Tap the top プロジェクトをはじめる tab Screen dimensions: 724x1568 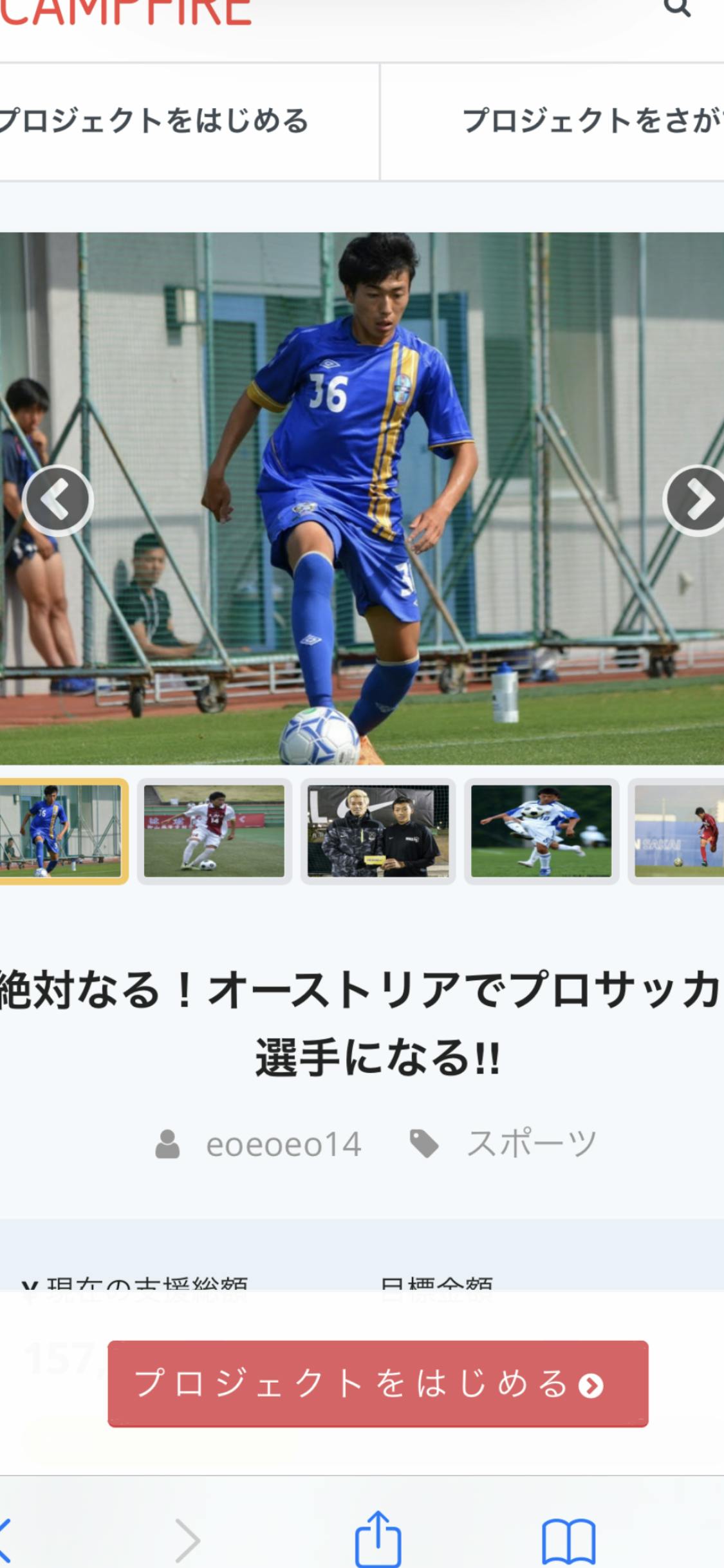click(x=154, y=121)
